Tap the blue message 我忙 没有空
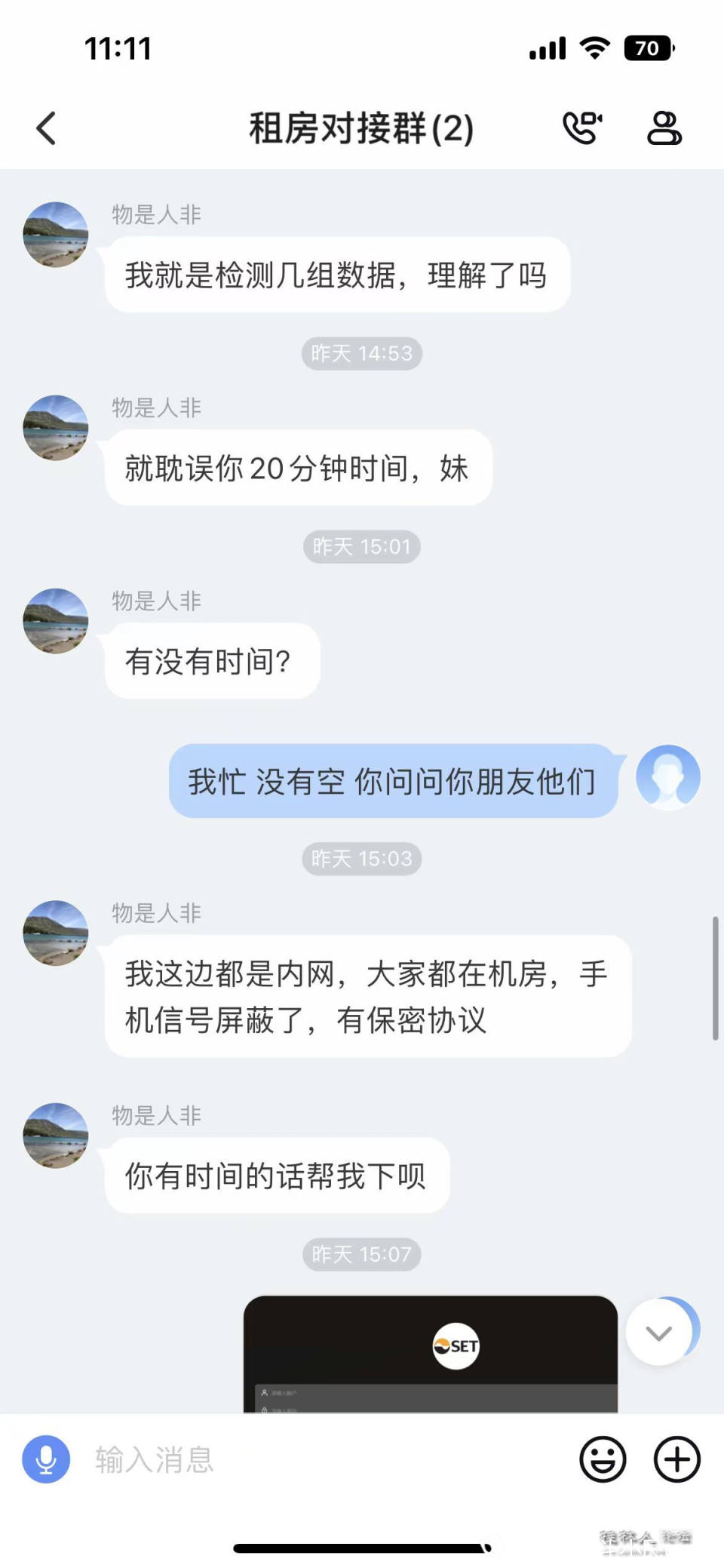The image size is (724, 1568). 392,782
